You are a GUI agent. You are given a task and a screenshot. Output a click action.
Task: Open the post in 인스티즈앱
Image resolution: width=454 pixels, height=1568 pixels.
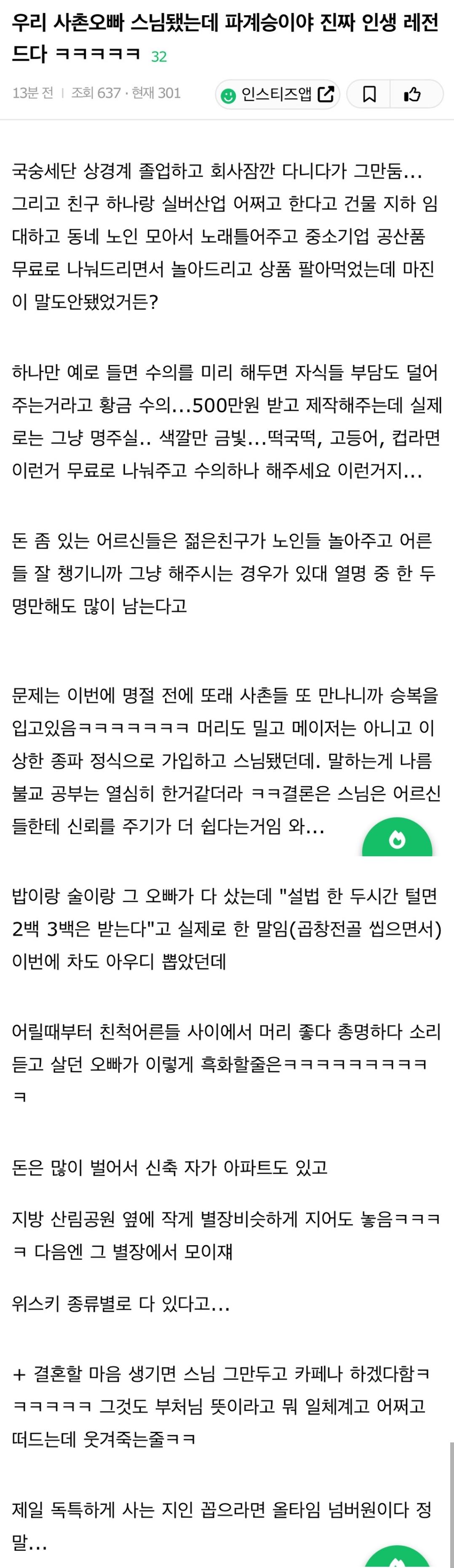[278, 94]
